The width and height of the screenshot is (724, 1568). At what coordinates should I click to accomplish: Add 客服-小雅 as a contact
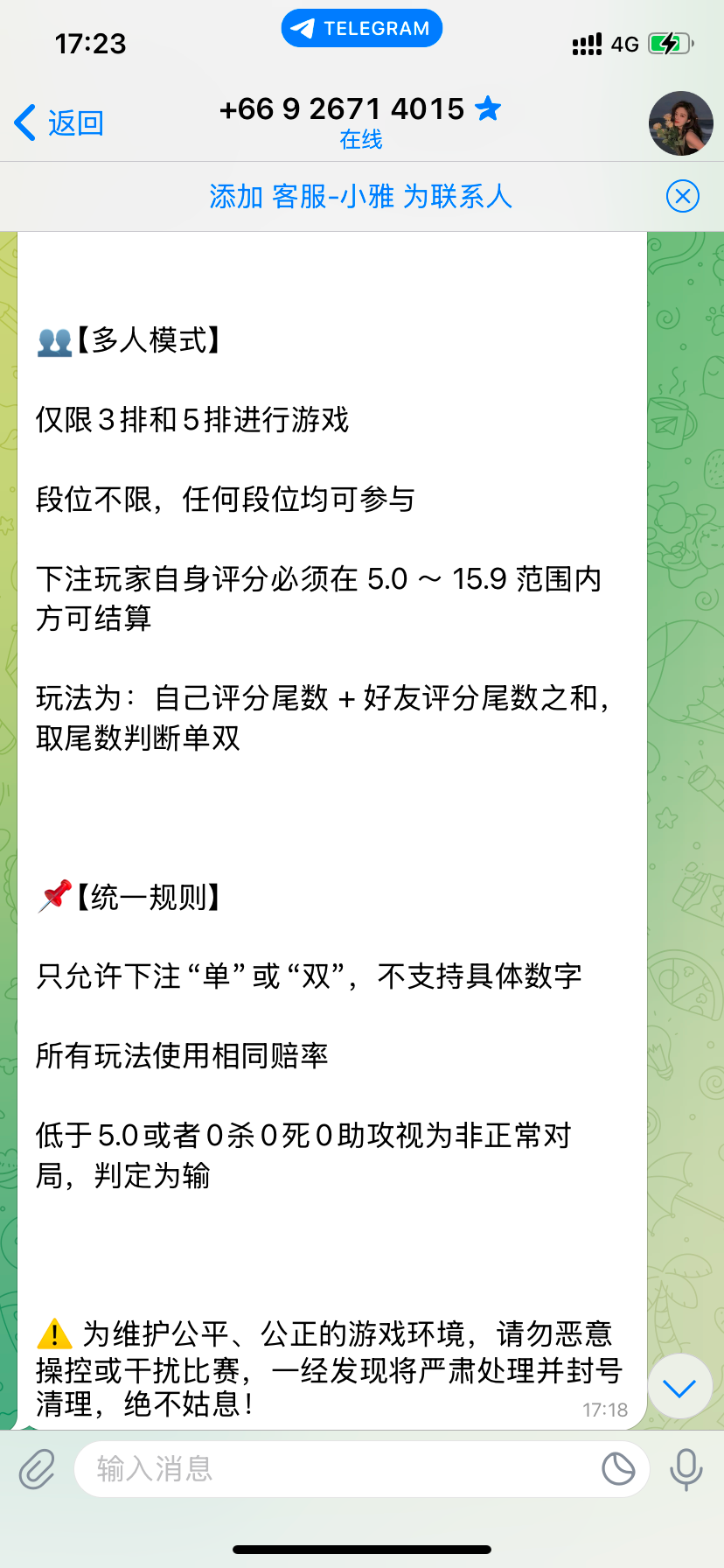[x=360, y=197]
